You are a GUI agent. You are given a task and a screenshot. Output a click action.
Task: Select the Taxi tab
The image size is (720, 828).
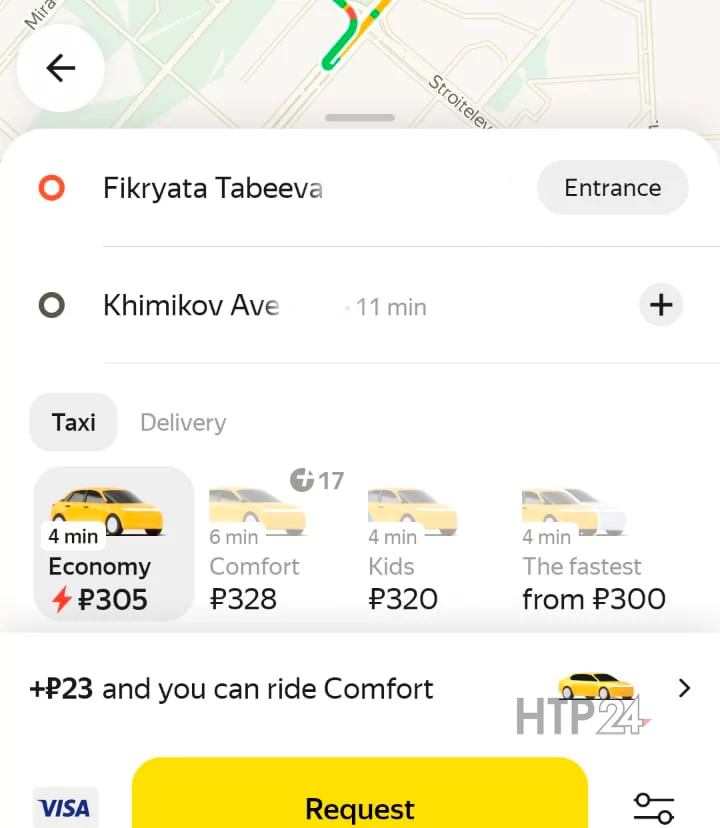(74, 423)
